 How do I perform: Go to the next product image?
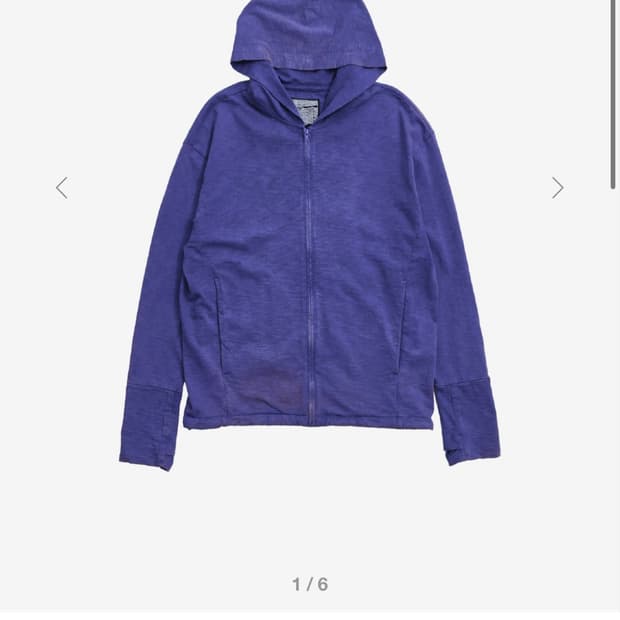point(558,188)
